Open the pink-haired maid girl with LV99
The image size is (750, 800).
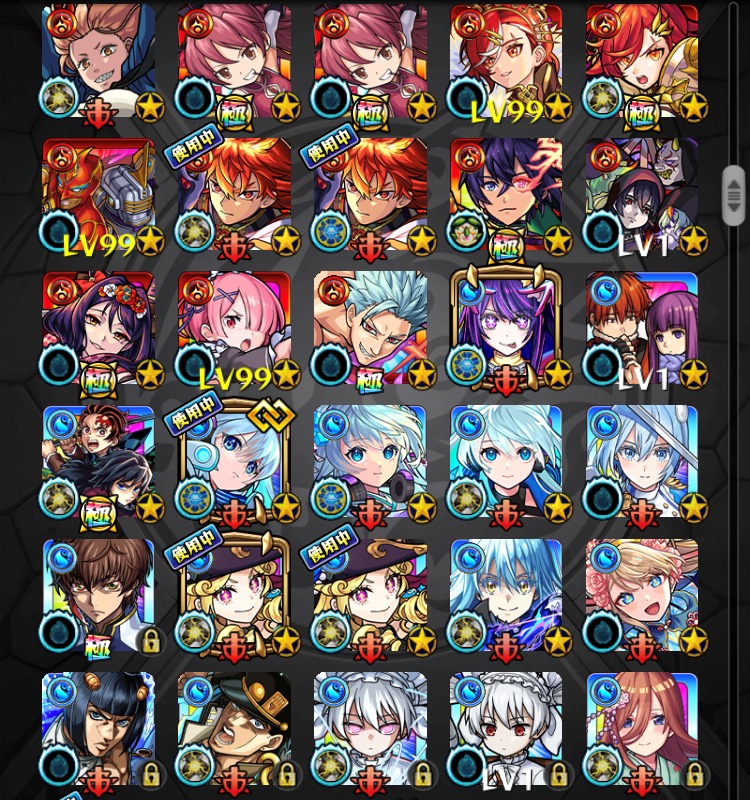click(235, 328)
